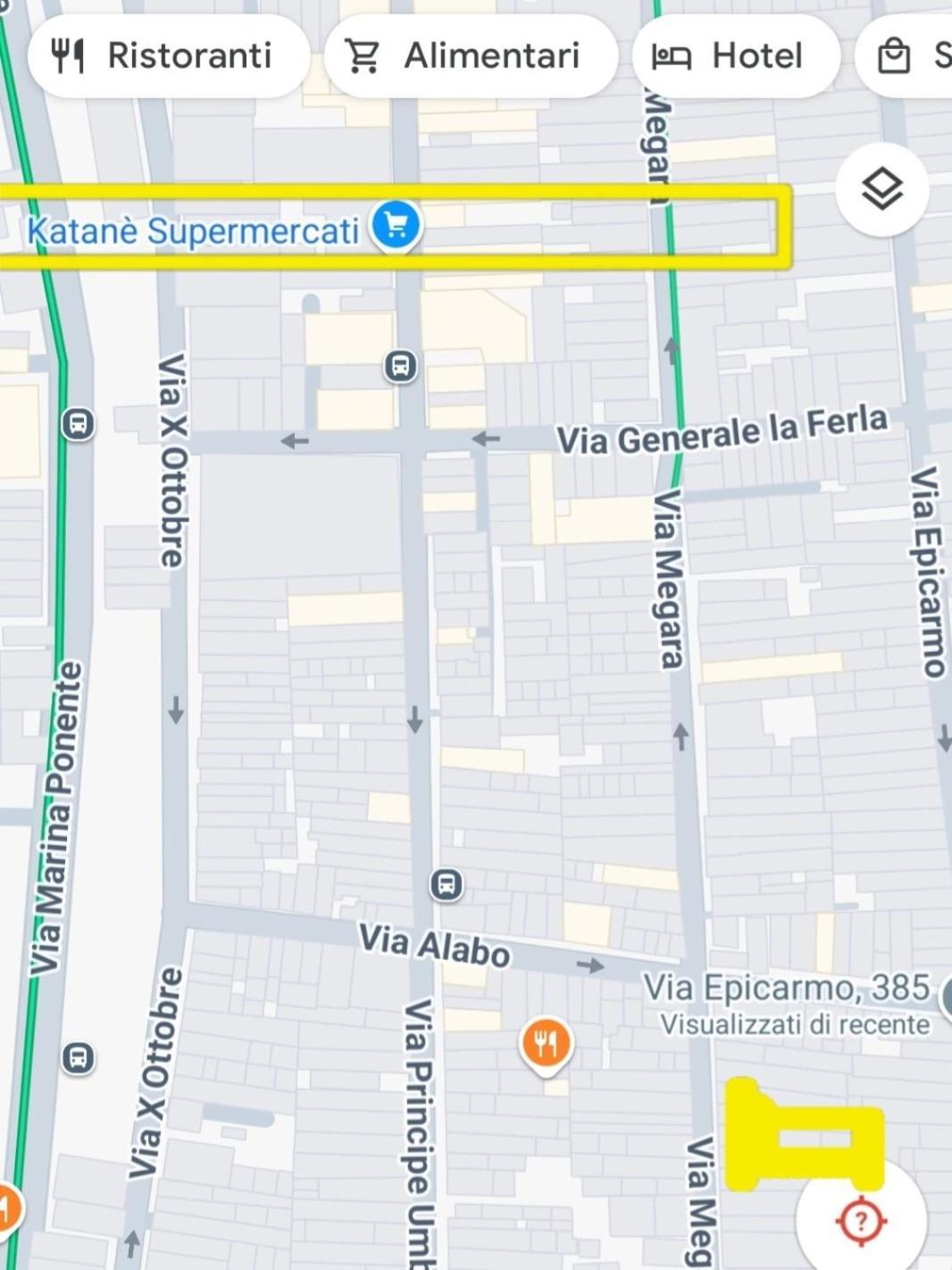952x1270 pixels.
Task: Open Katanè Supermercati place marker
Action: (396, 224)
